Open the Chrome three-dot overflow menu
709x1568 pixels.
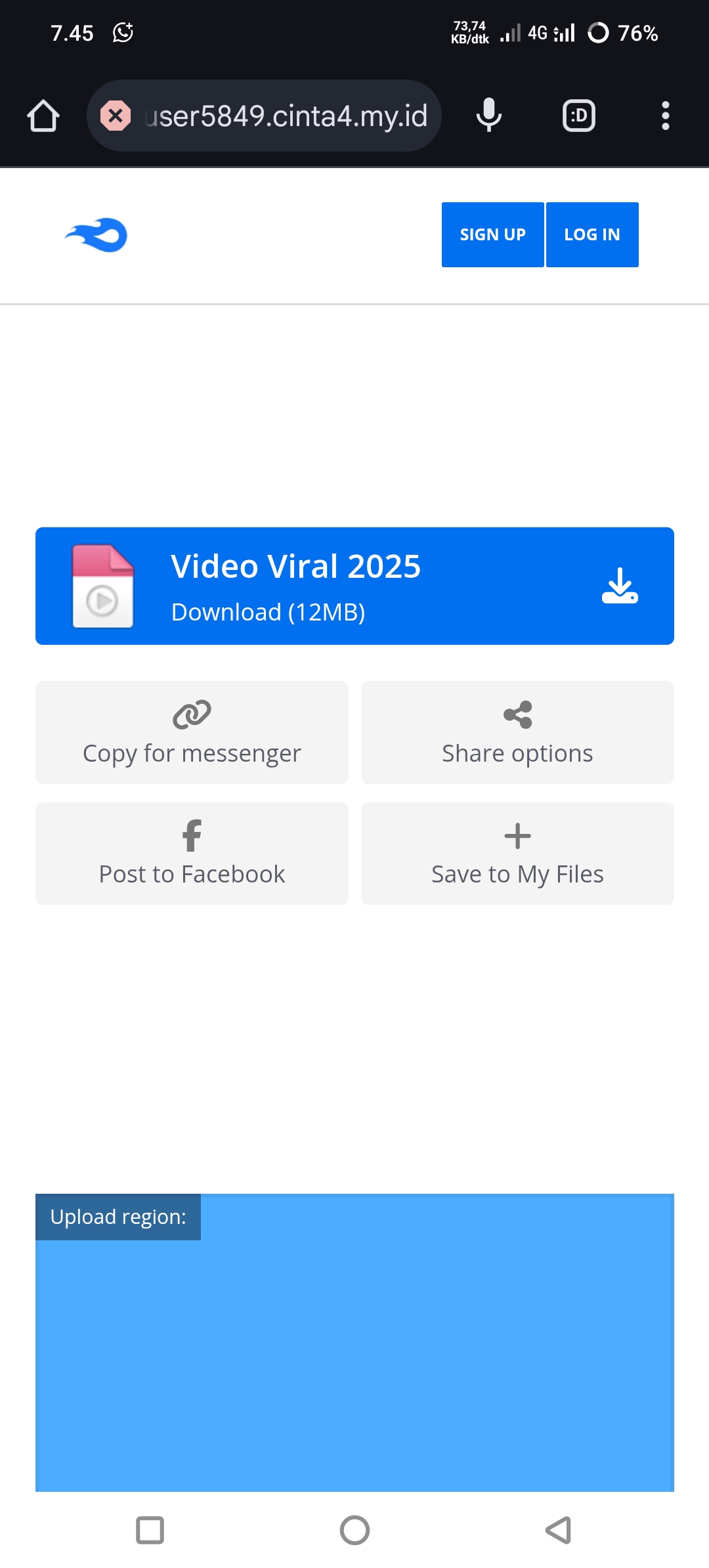coord(666,116)
